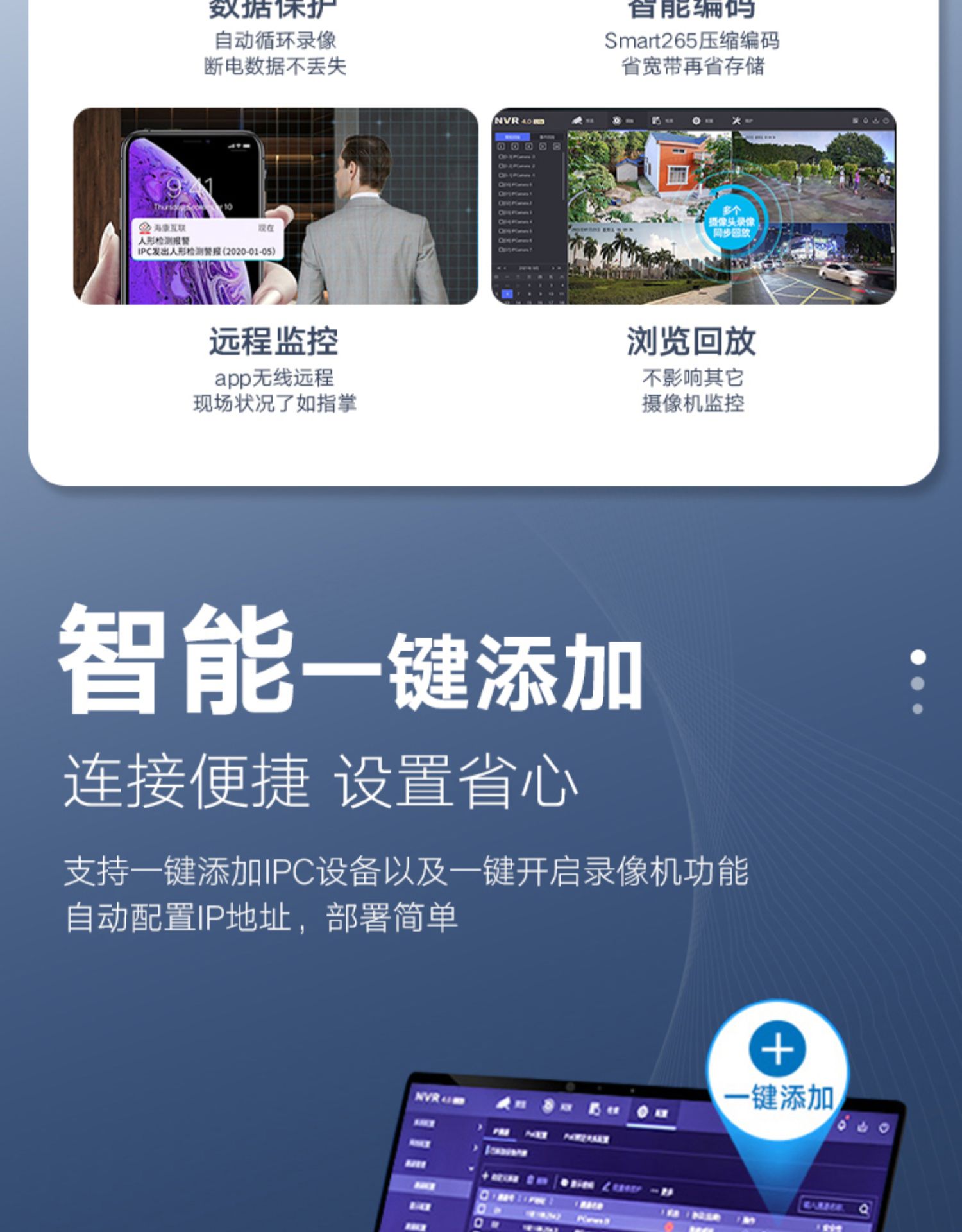This screenshot has width=962, height=1232.
Task: Switch to the 事件回放 tab
Action: [548, 137]
